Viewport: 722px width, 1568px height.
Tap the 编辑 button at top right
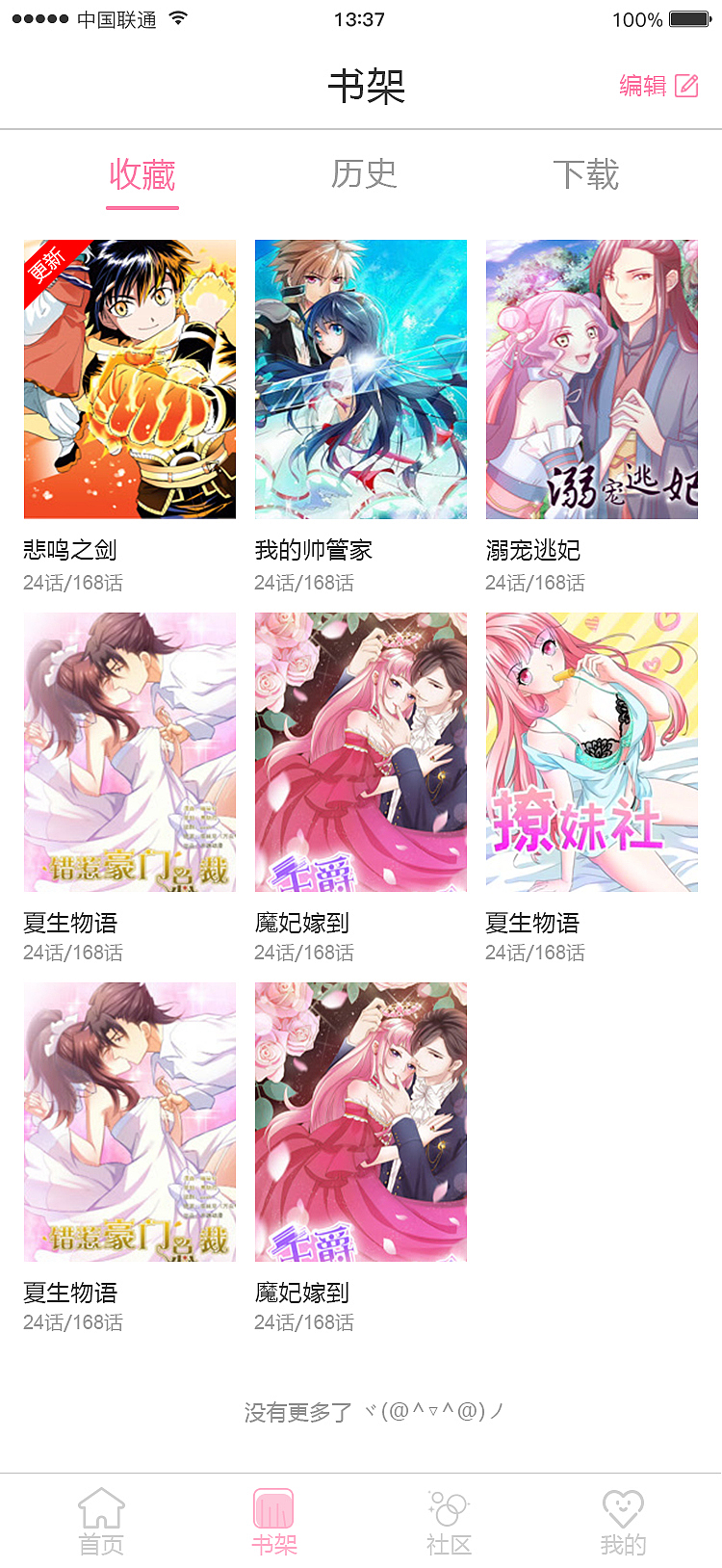click(643, 86)
